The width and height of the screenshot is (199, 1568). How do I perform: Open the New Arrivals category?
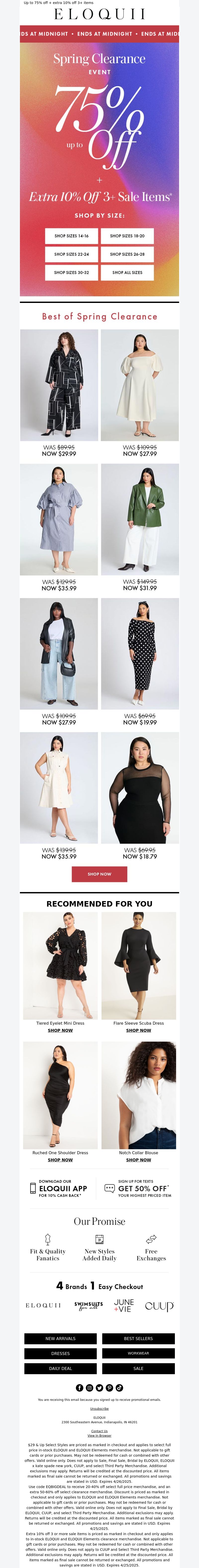coord(60,1339)
